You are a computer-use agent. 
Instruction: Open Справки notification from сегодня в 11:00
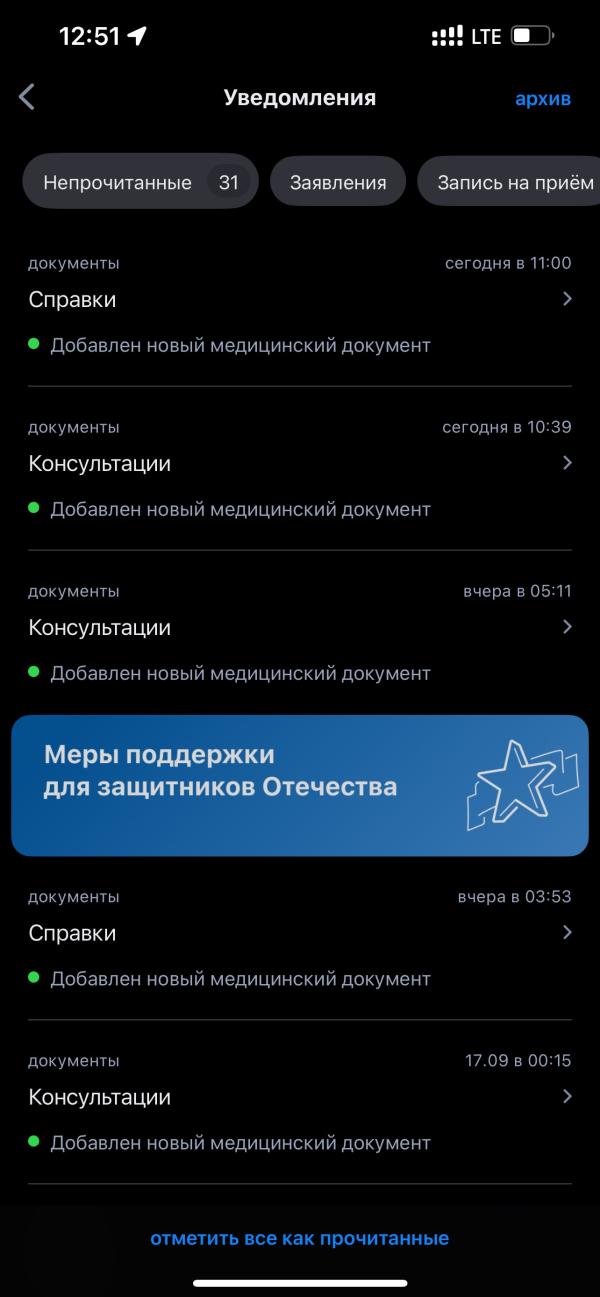pyautogui.click(x=300, y=304)
